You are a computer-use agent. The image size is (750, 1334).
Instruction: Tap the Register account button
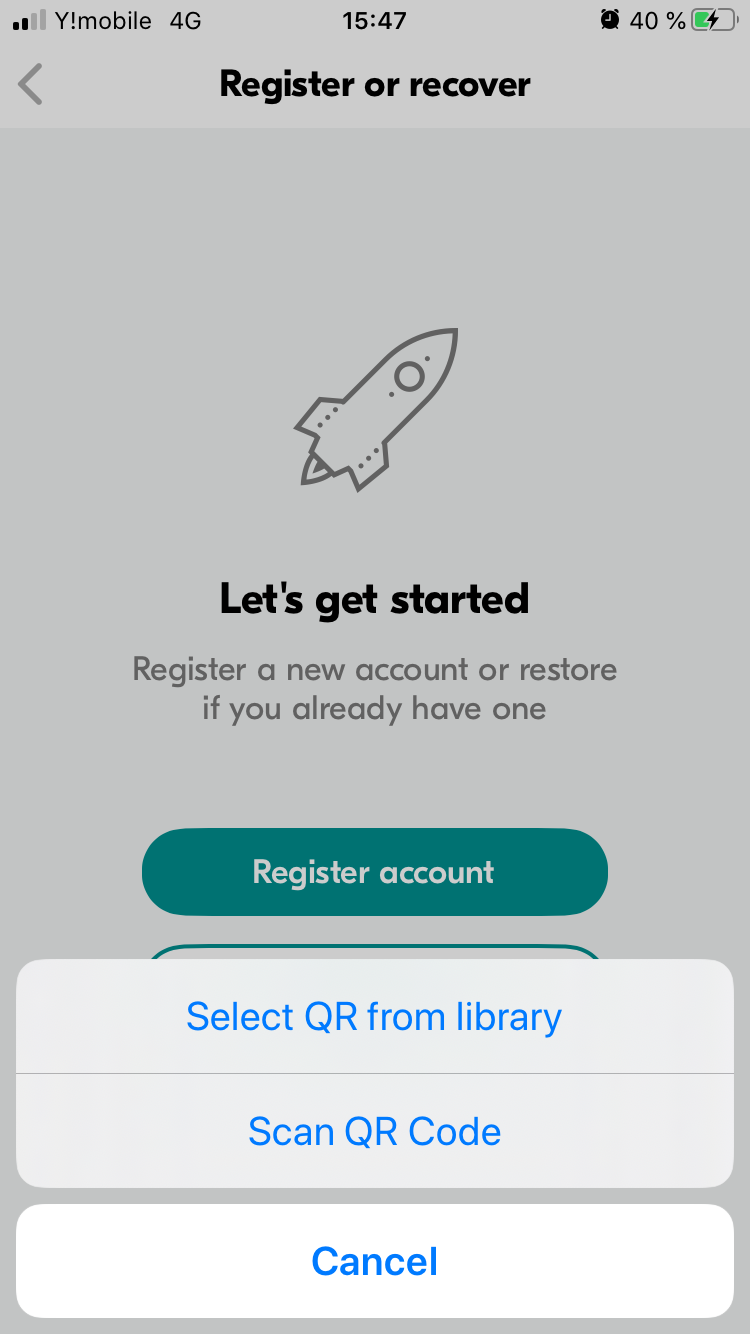point(374,872)
